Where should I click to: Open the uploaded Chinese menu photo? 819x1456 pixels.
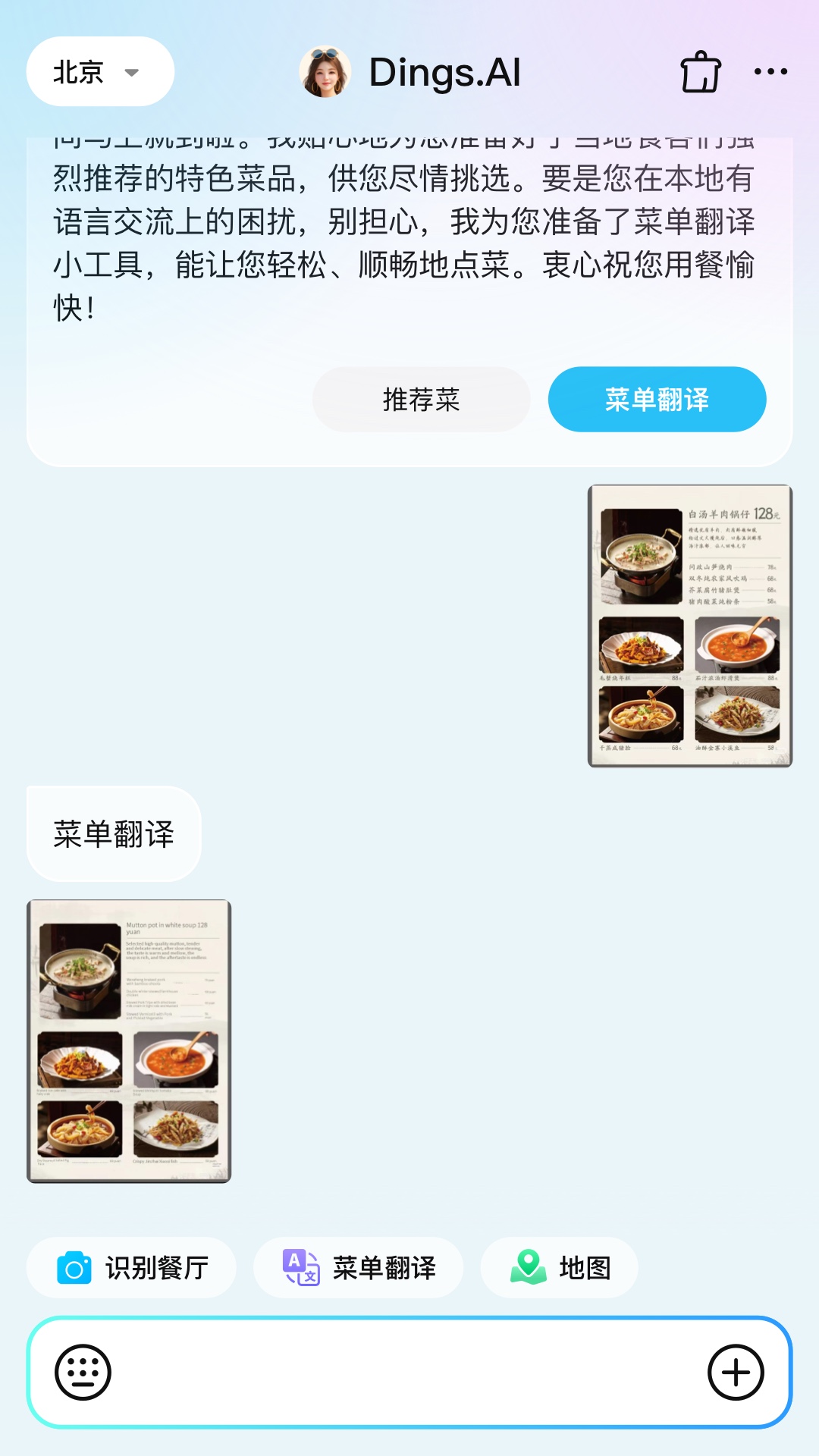click(689, 628)
